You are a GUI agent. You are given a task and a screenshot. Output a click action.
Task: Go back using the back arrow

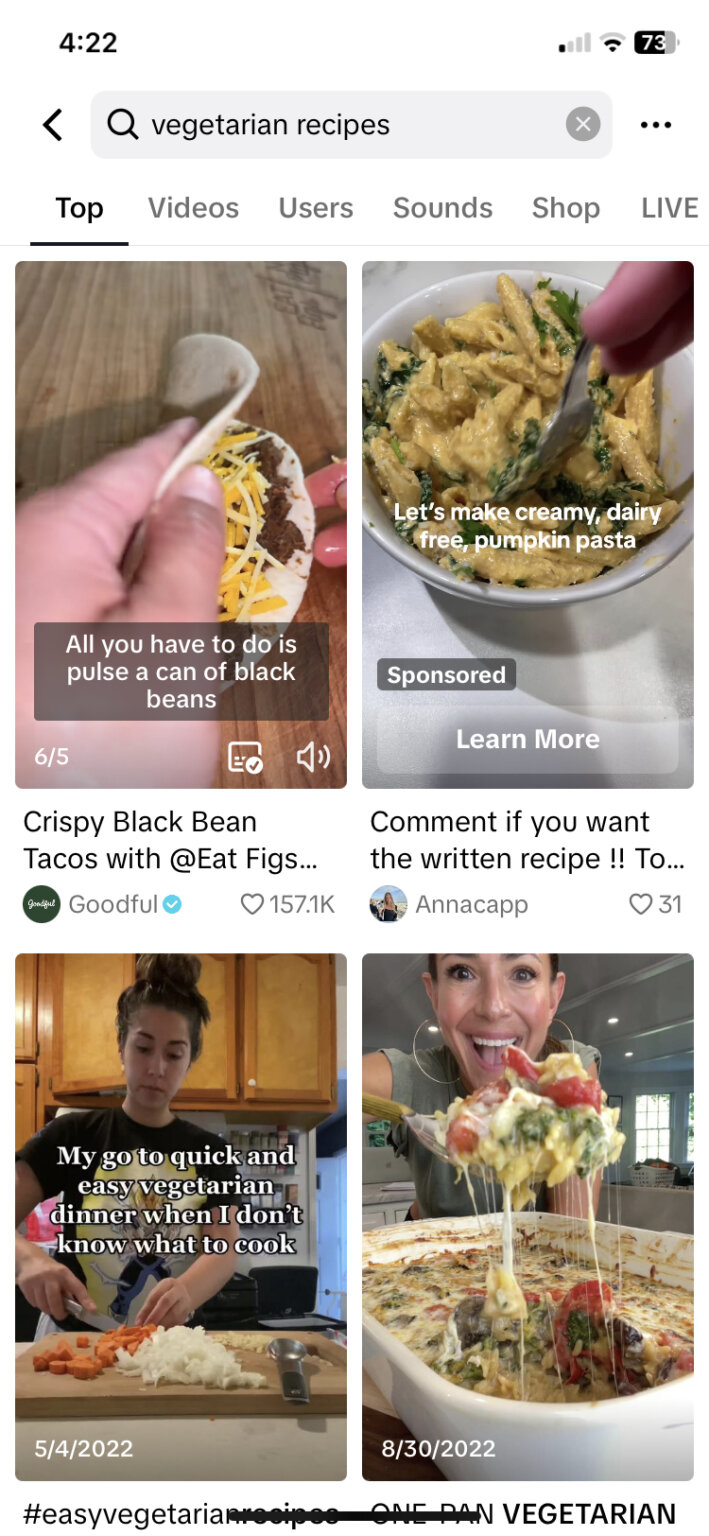(x=53, y=125)
